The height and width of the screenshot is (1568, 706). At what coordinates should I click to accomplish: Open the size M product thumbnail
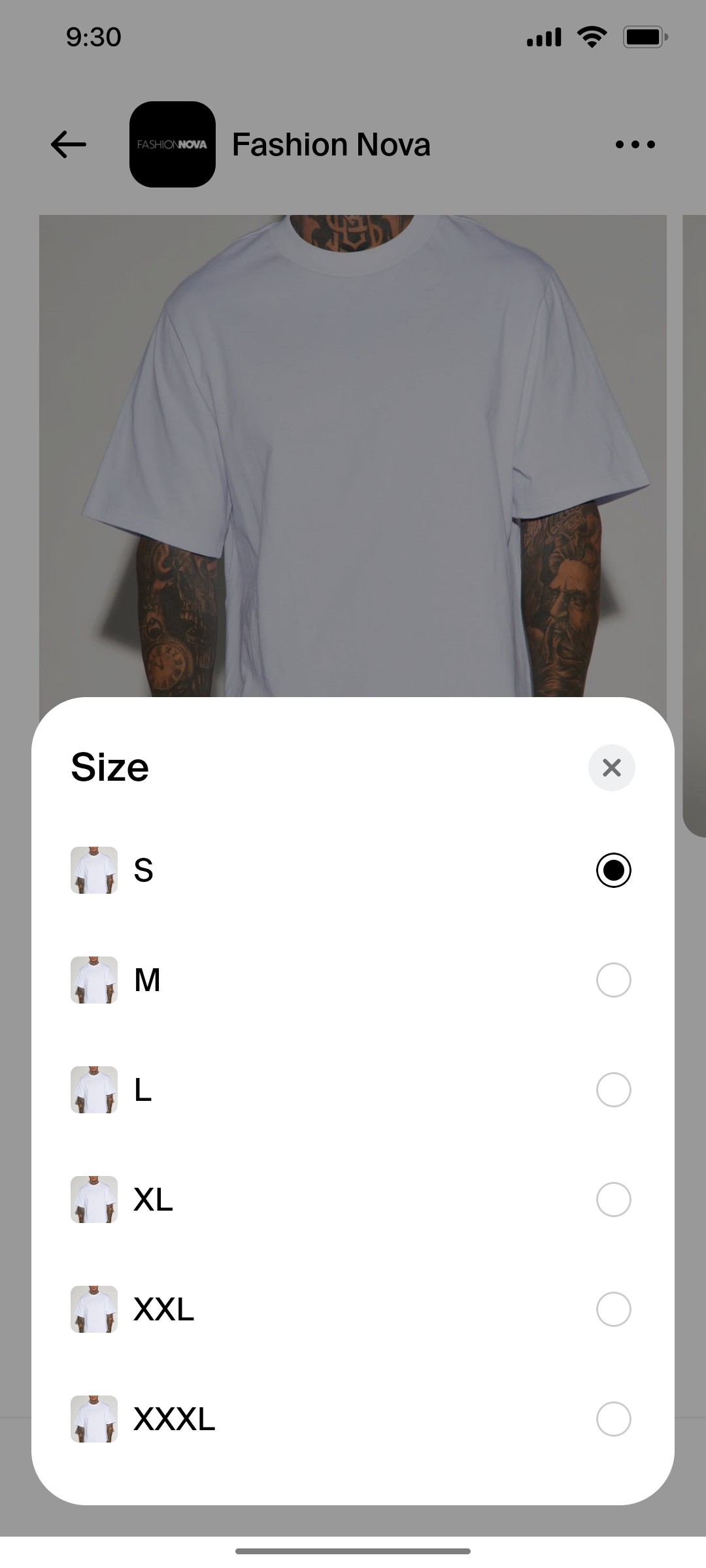[x=93, y=979]
